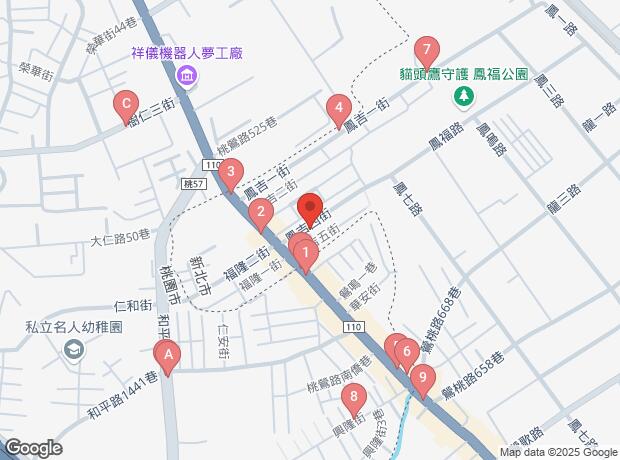The width and height of the screenshot is (620, 460).
Task: Tap map marker C near 樹仁三街
Action: [125, 103]
